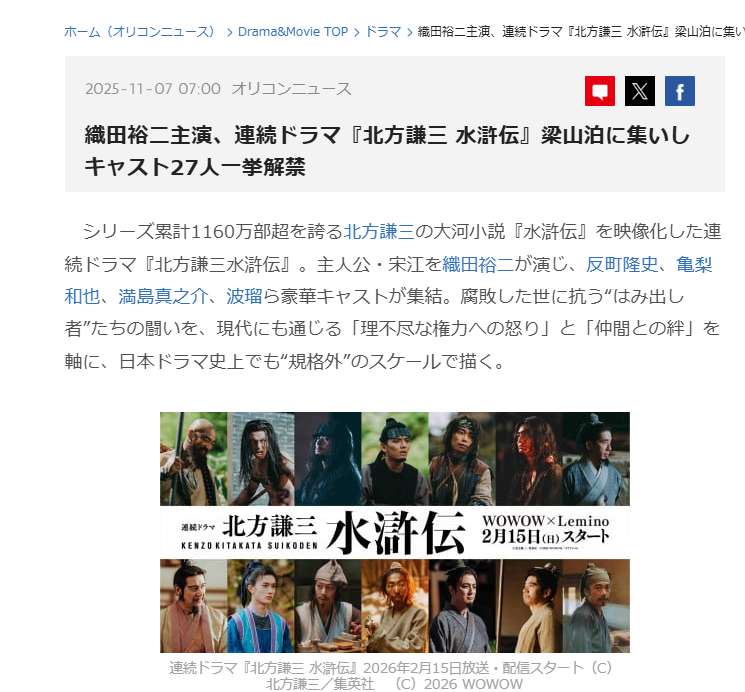The height and width of the screenshot is (692, 745).
Task: Go to the Drama&Movie TOP breadcrumb
Action: pos(292,31)
